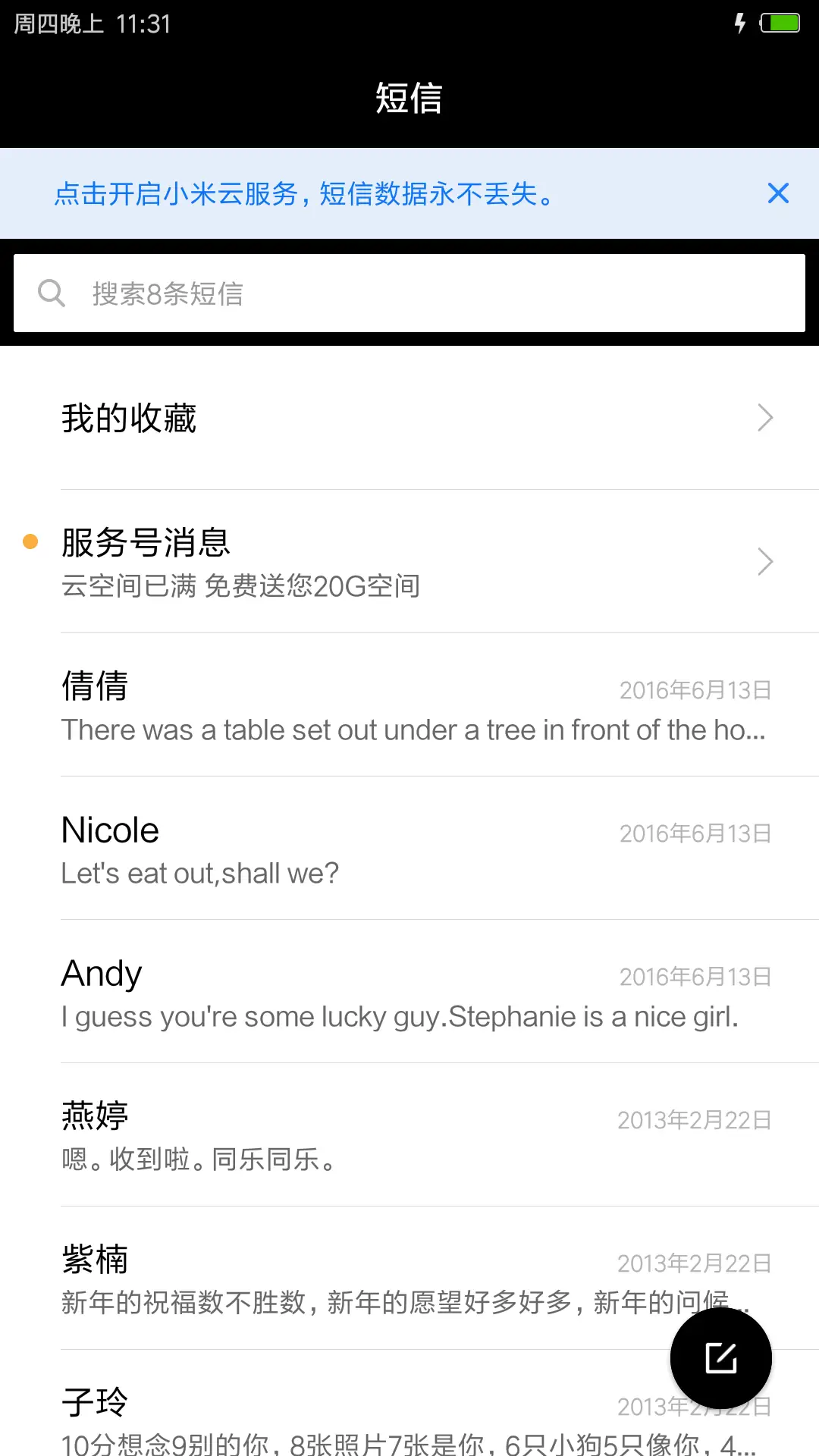Tap the search messages input field
Image resolution: width=819 pixels, height=1456 pixels.
pos(303,293)
